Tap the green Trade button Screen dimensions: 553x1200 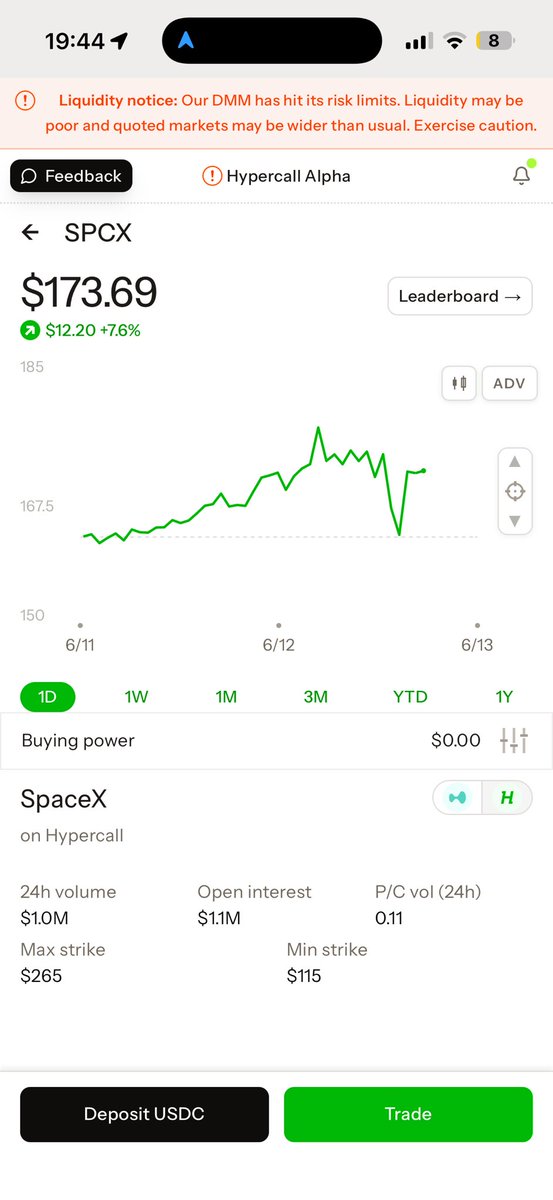click(x=408, y=1114)
